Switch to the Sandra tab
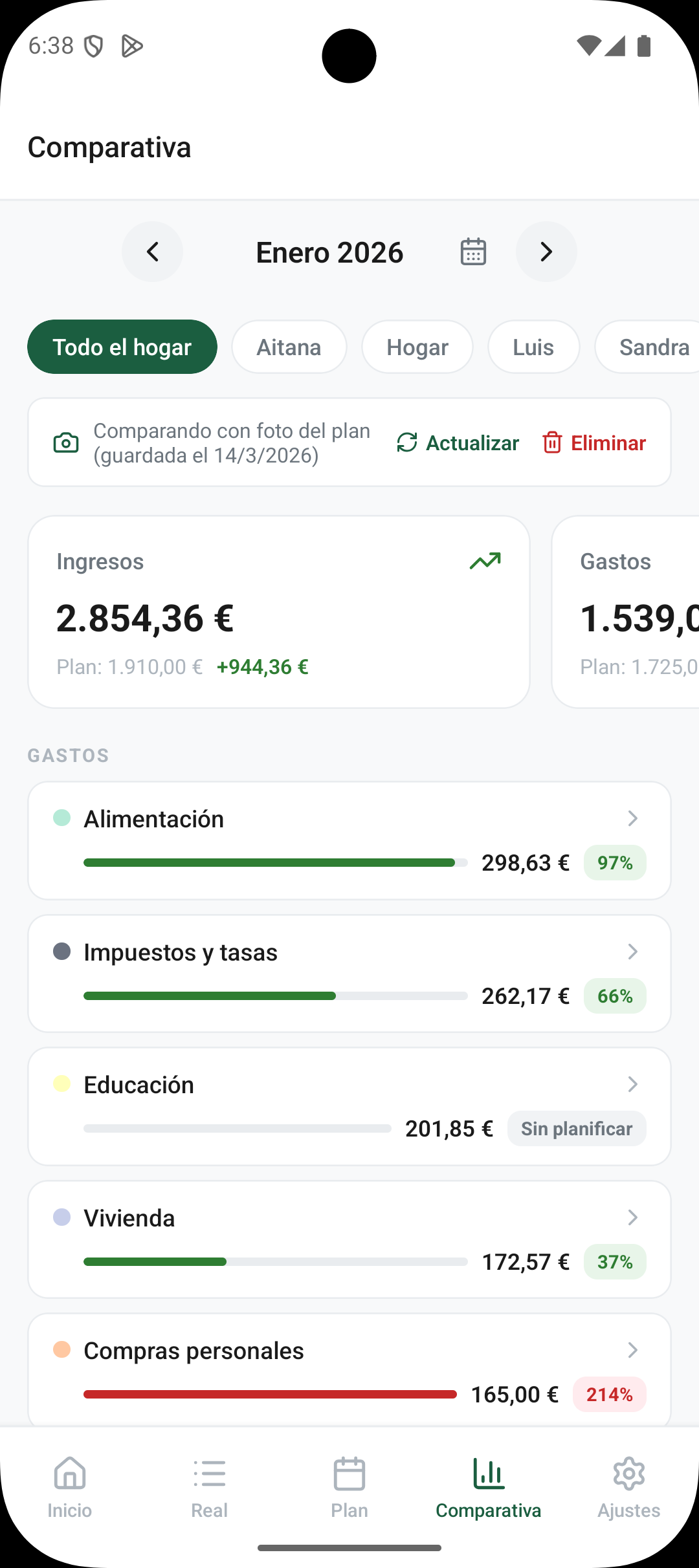This screenshot has width=699, height=1568. [x=654, y=347]
